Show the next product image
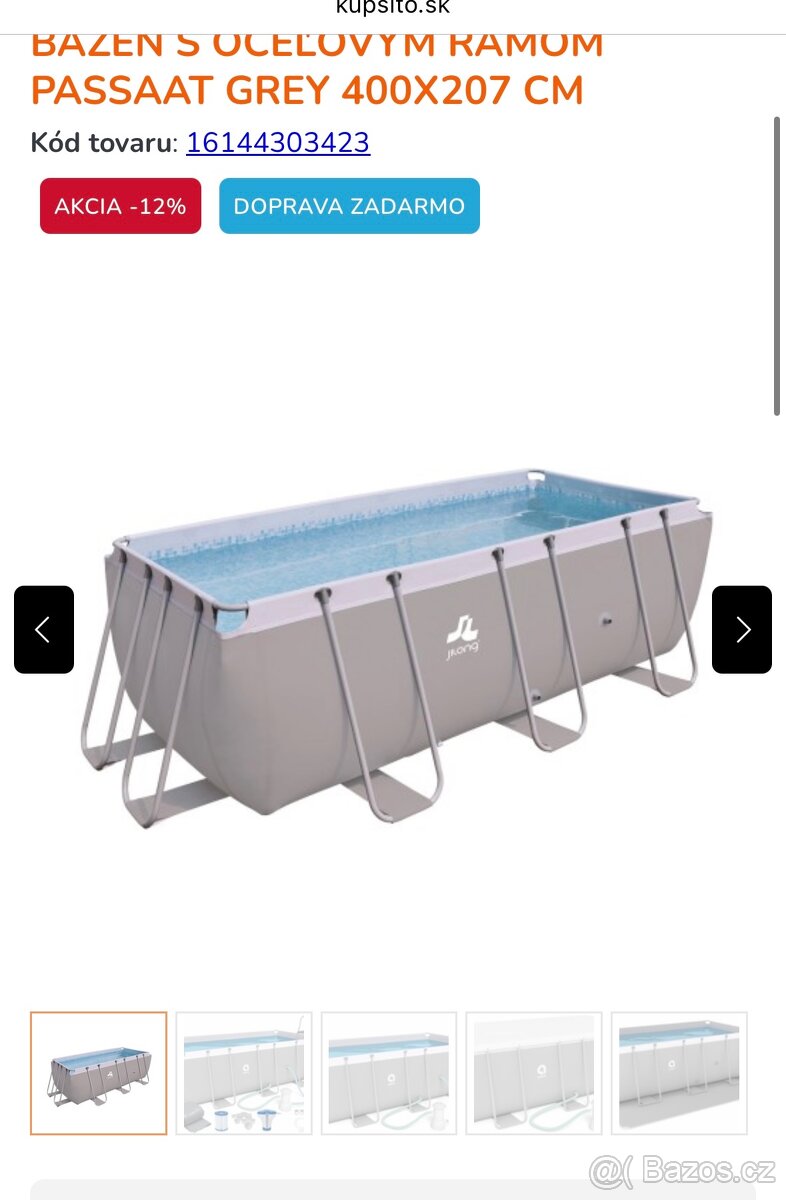This screenshot has width=786, height=1200. [x=741, y=629]
